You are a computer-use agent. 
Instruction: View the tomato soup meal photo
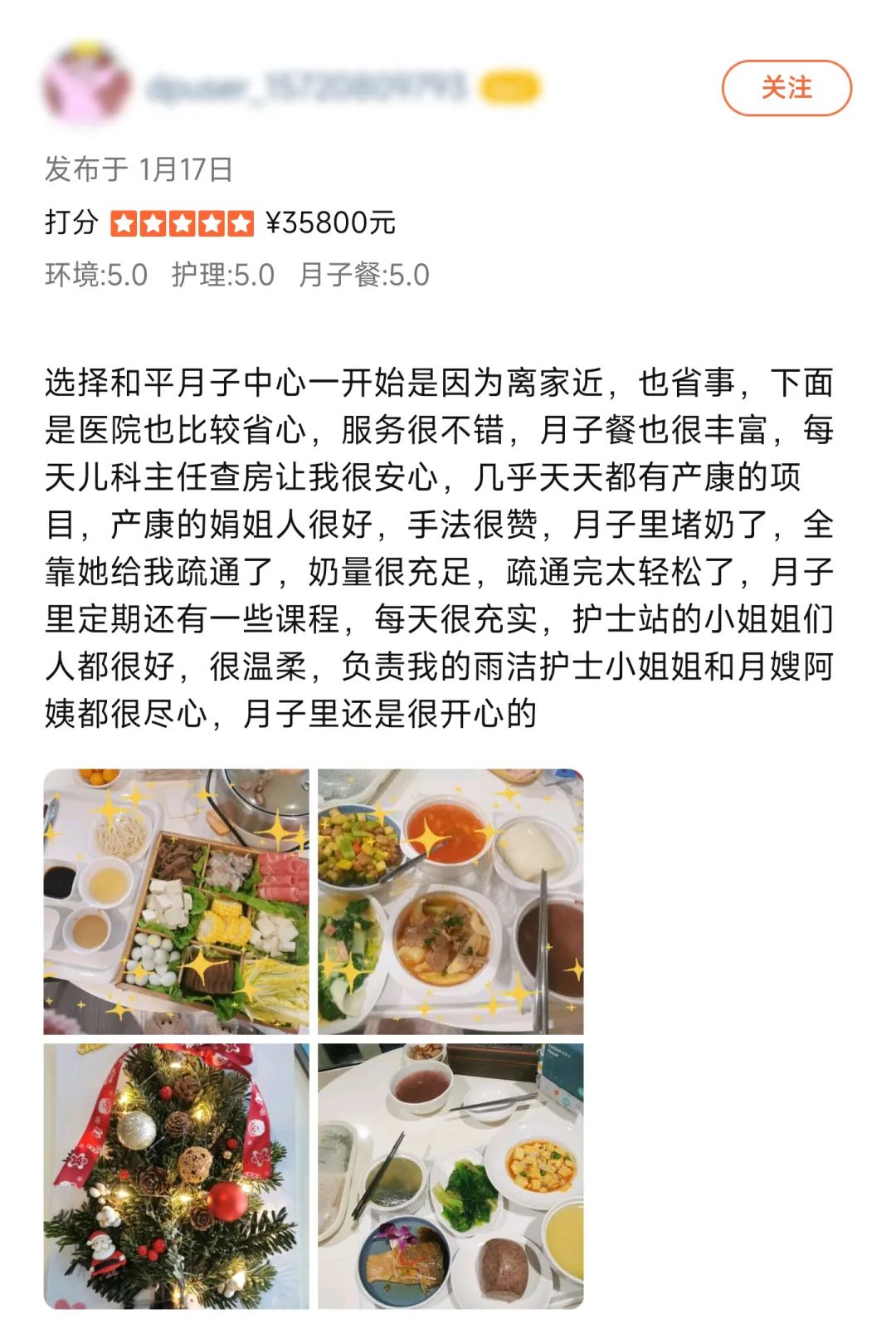450,901
